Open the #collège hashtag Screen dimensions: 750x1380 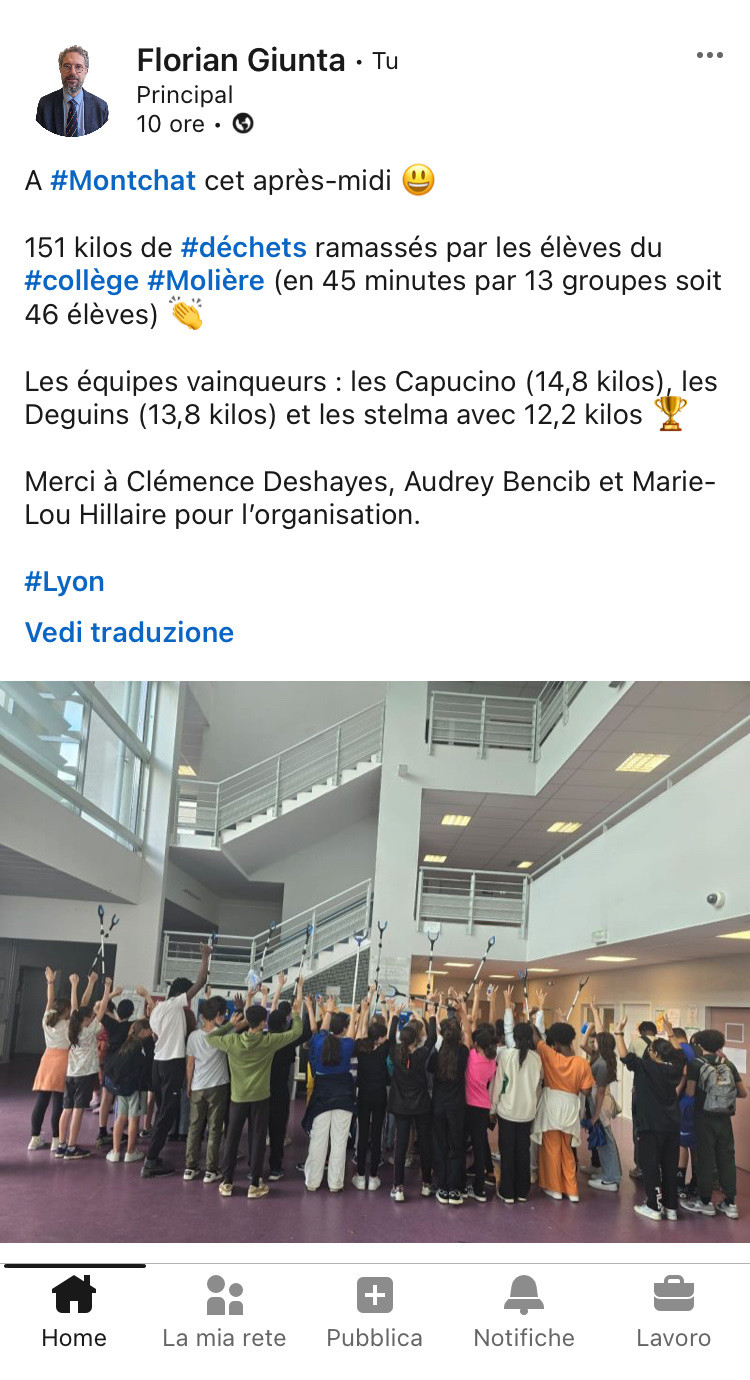pos(82,281)
